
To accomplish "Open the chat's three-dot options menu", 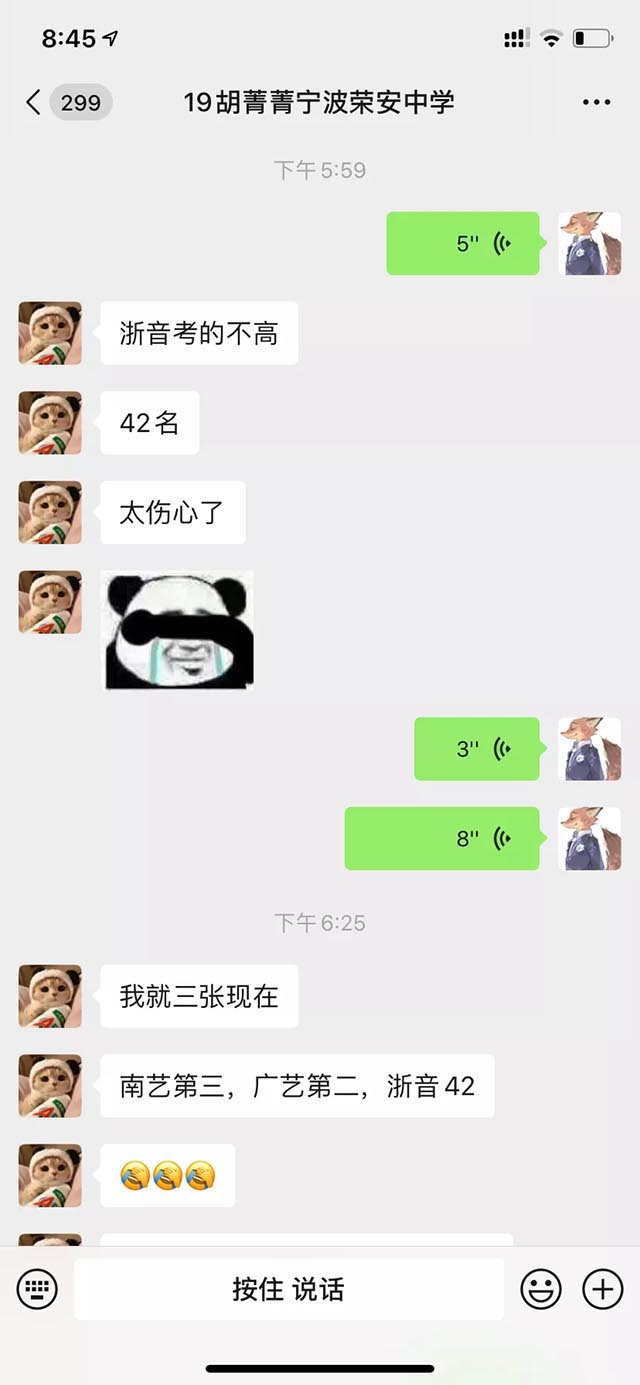I will point(596,102).
